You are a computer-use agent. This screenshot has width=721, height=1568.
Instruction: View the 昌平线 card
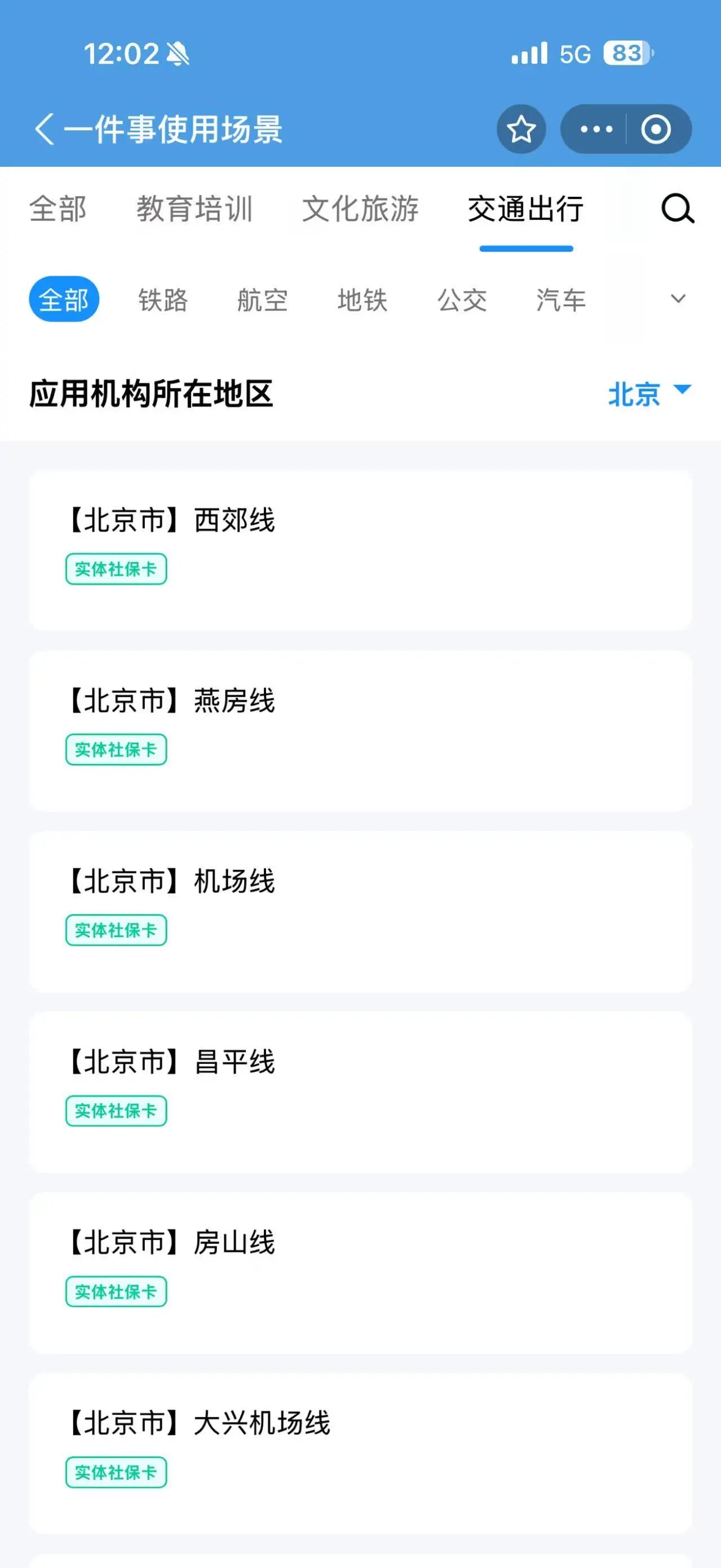(360, 1092)
